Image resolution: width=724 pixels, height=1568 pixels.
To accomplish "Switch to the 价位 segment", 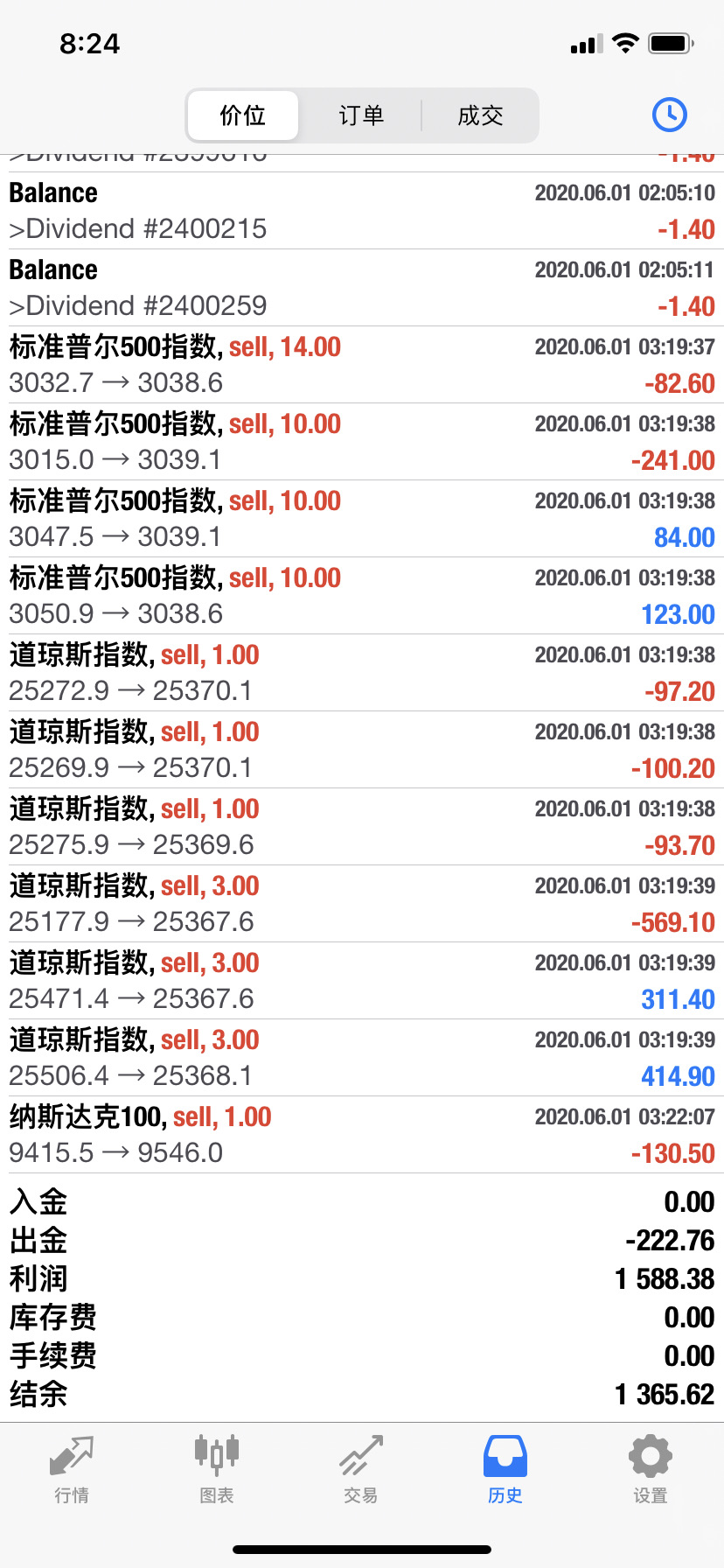I will pyautogui.click(x=243, y=115).
